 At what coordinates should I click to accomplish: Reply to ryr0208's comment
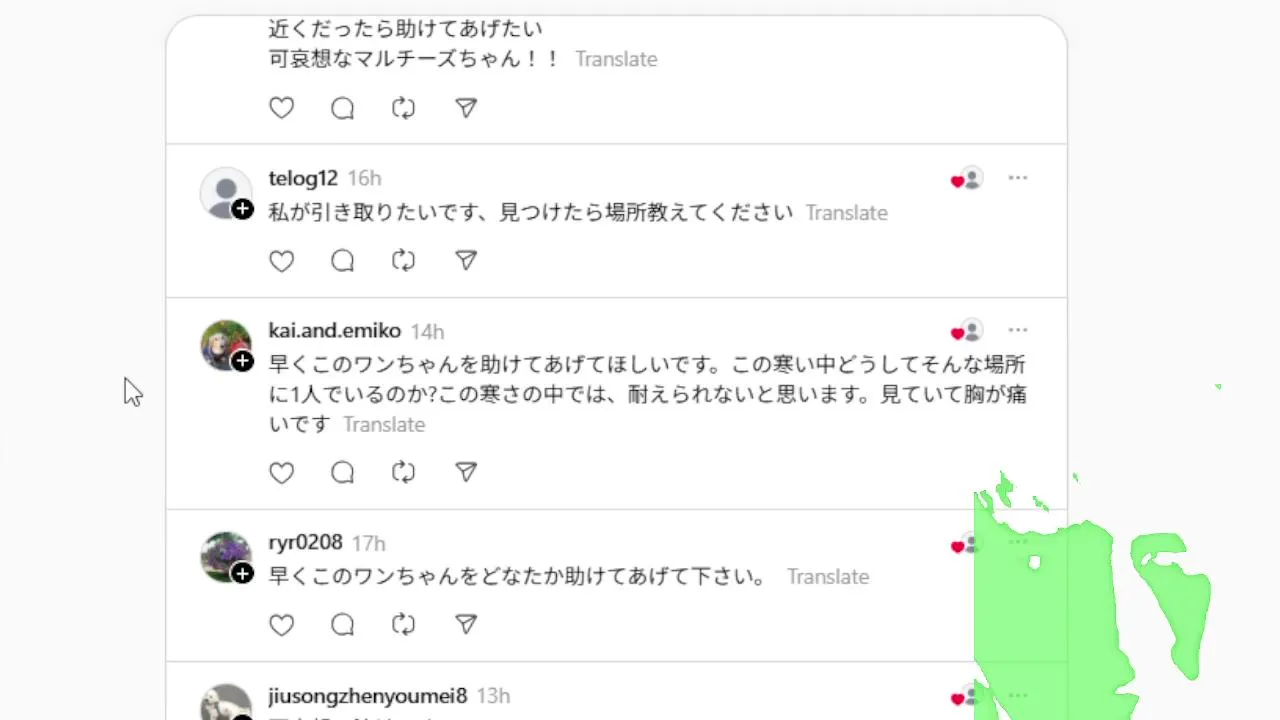tap(343, 625)
